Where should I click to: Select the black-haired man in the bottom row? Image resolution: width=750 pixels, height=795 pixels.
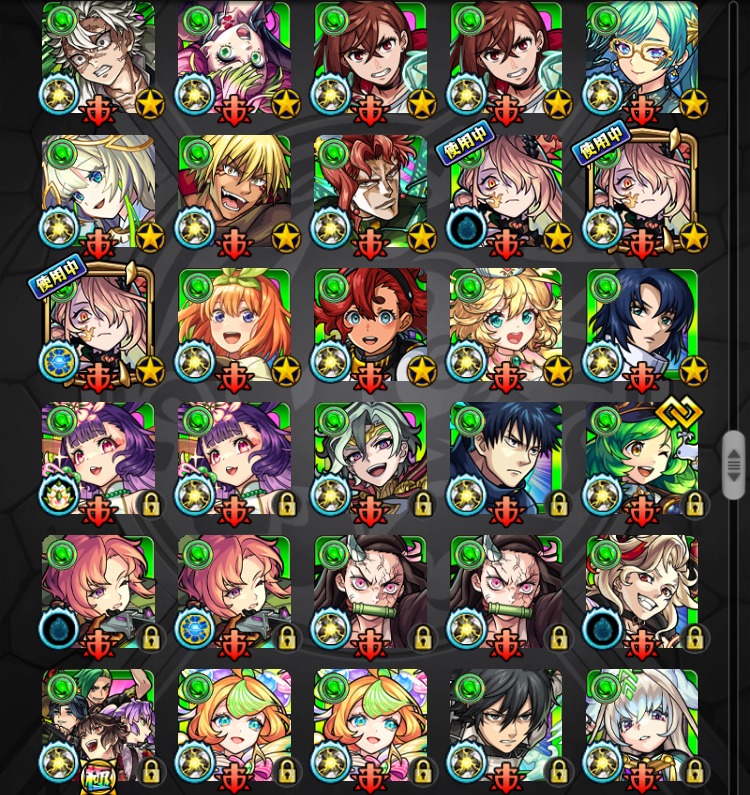coord(506,726)
